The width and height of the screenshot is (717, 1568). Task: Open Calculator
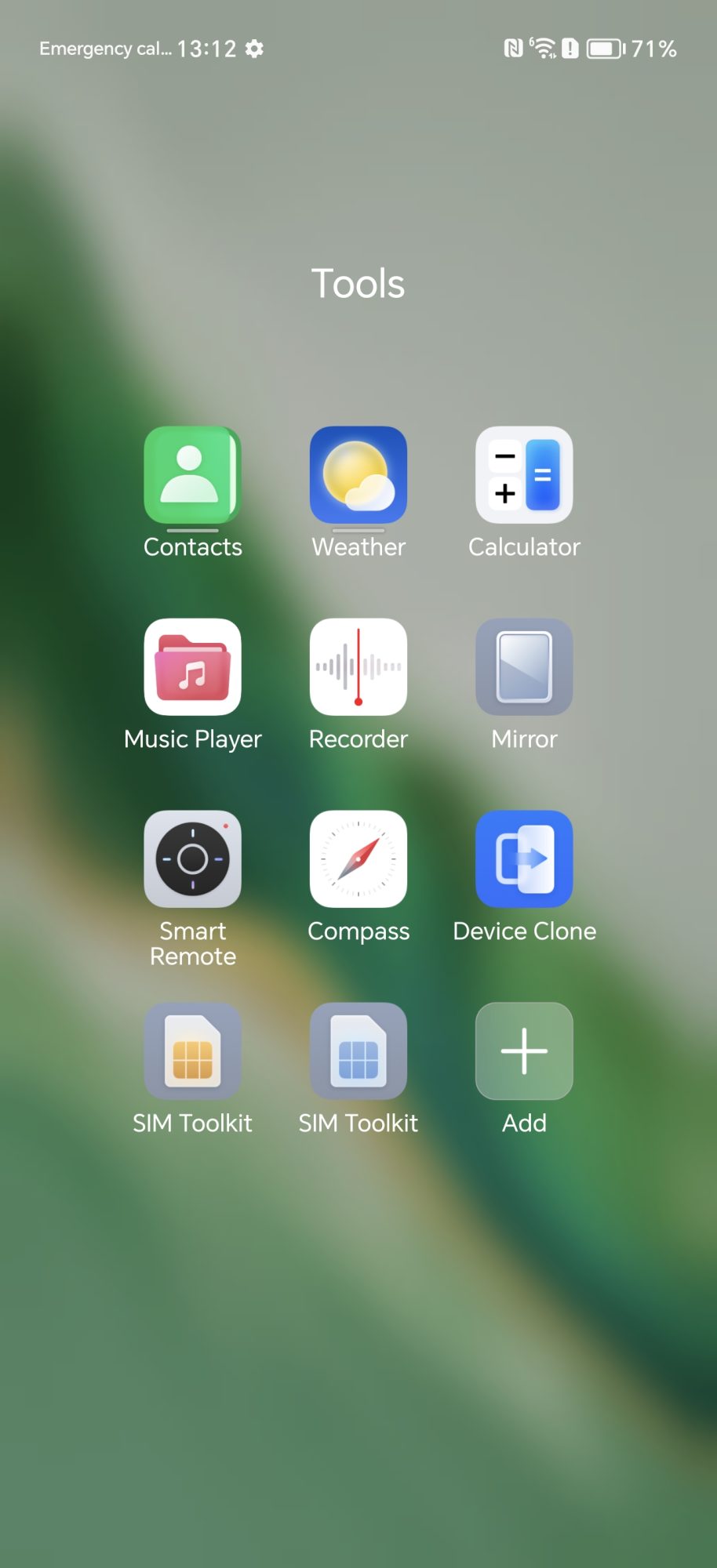pyautogui.click(x=524, y=475)
